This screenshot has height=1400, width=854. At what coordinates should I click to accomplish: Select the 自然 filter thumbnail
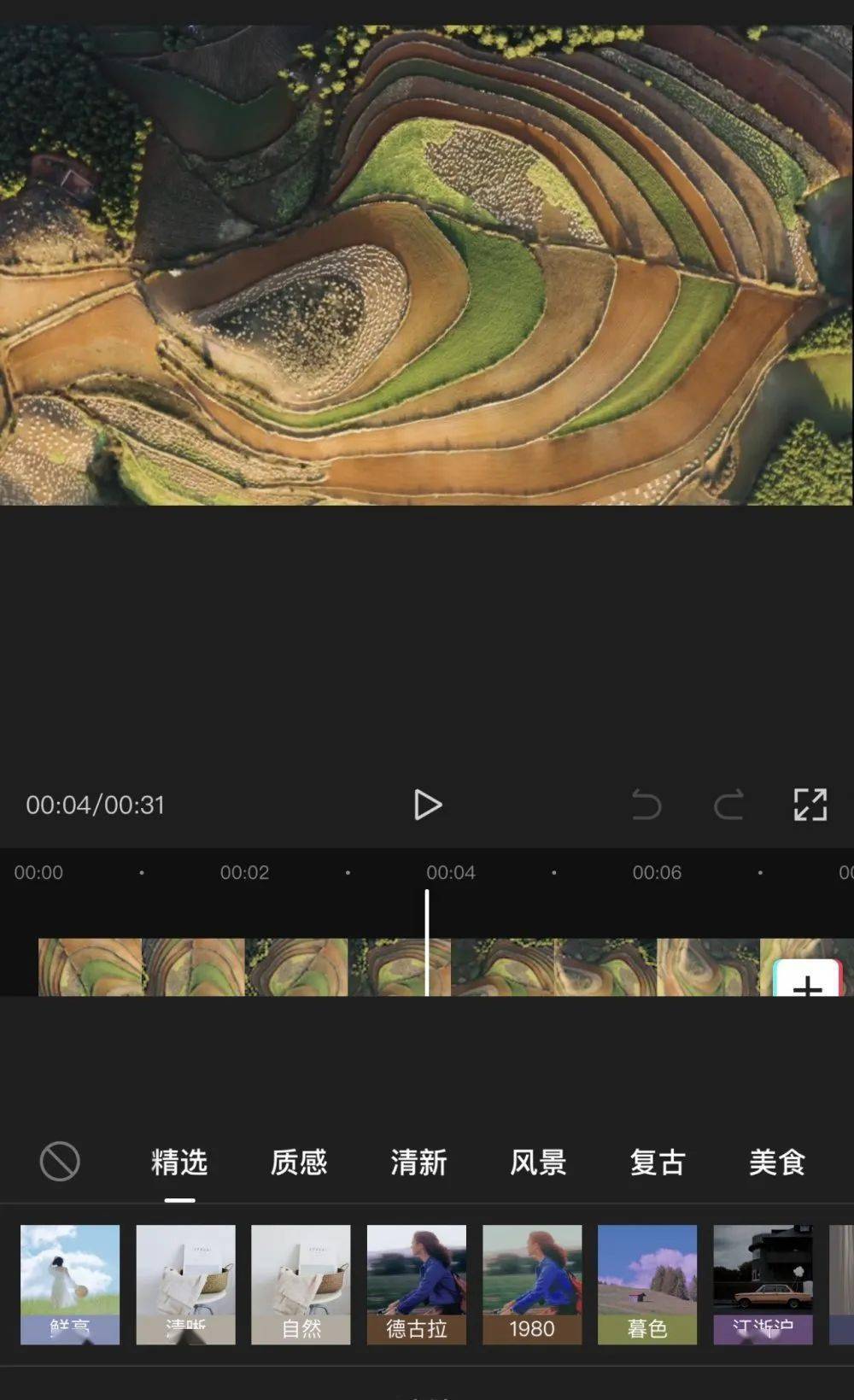301,1285
